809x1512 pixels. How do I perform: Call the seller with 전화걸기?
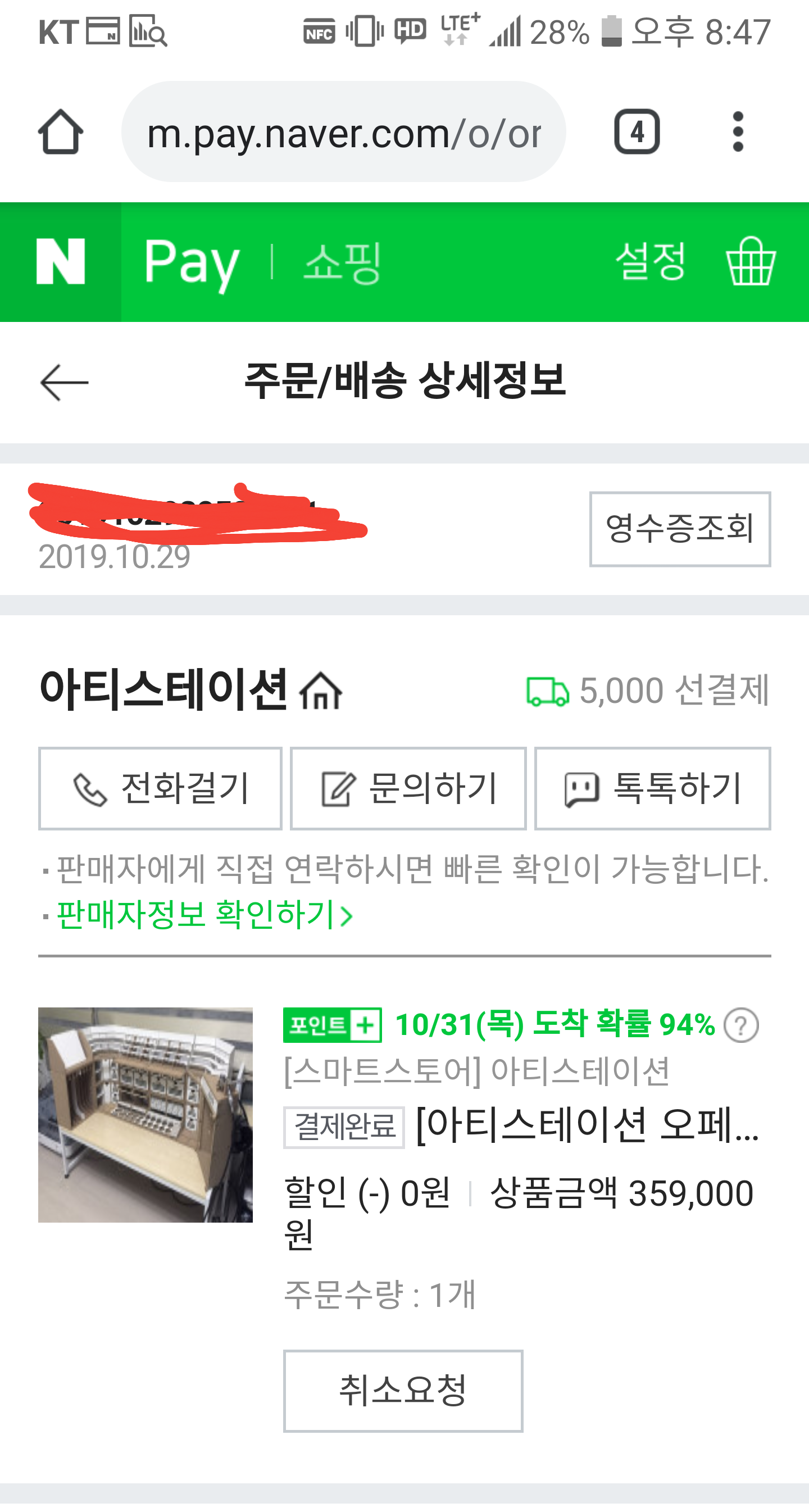click(160, 788)
